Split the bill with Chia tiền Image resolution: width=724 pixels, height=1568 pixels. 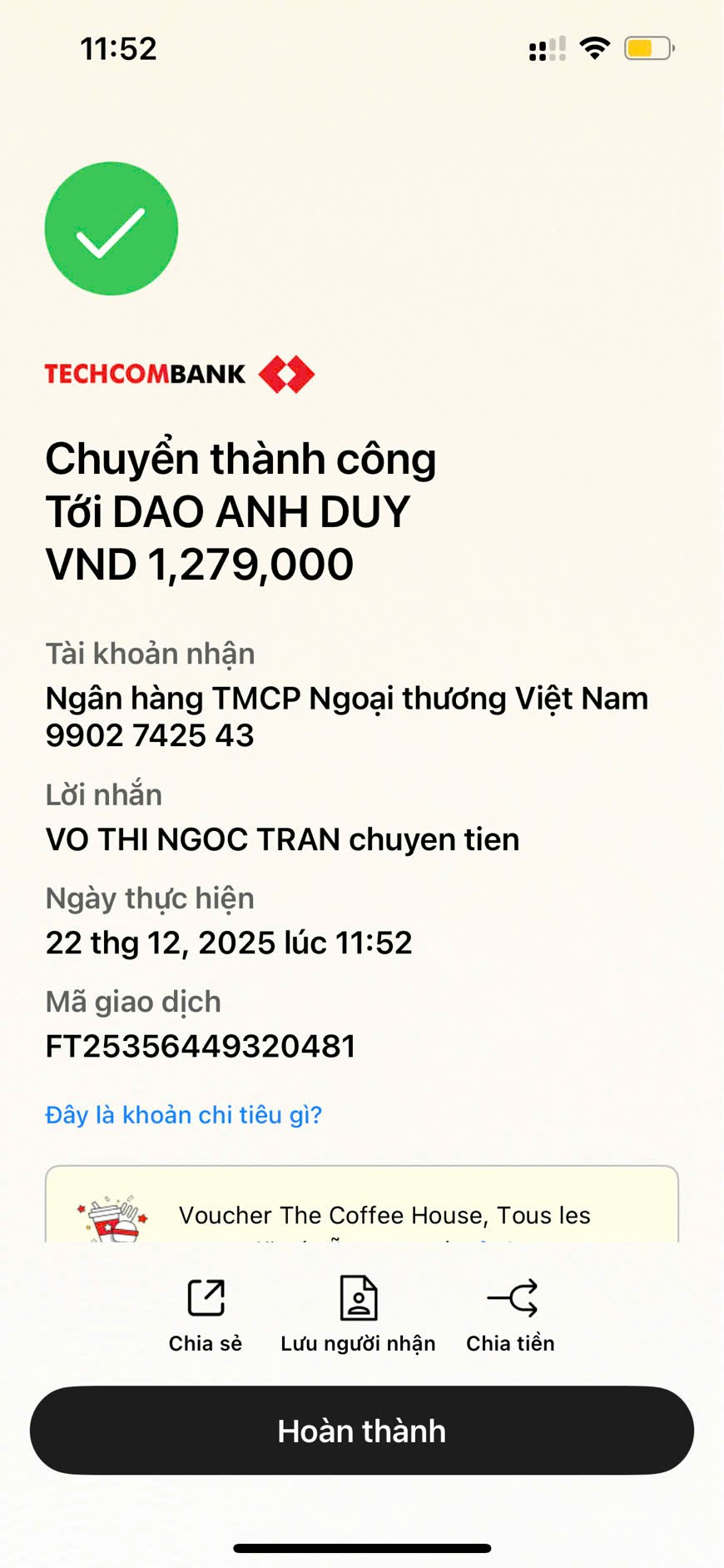510,1315
